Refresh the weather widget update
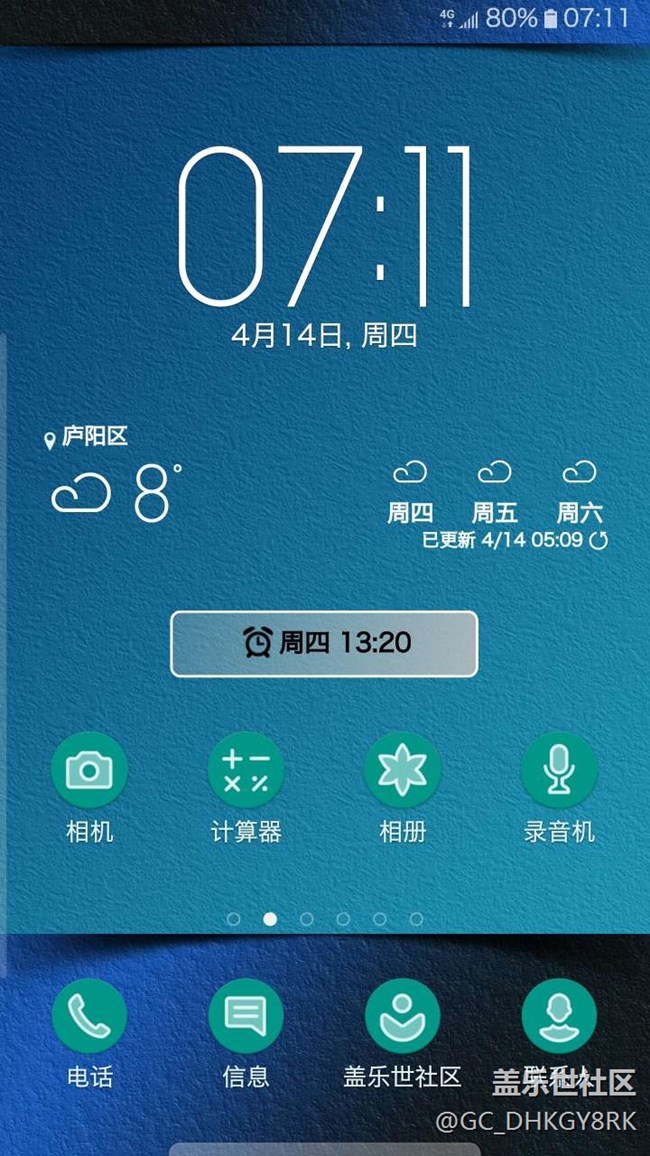Viewport: 650px width, 1156px height. tap(598, 541)
